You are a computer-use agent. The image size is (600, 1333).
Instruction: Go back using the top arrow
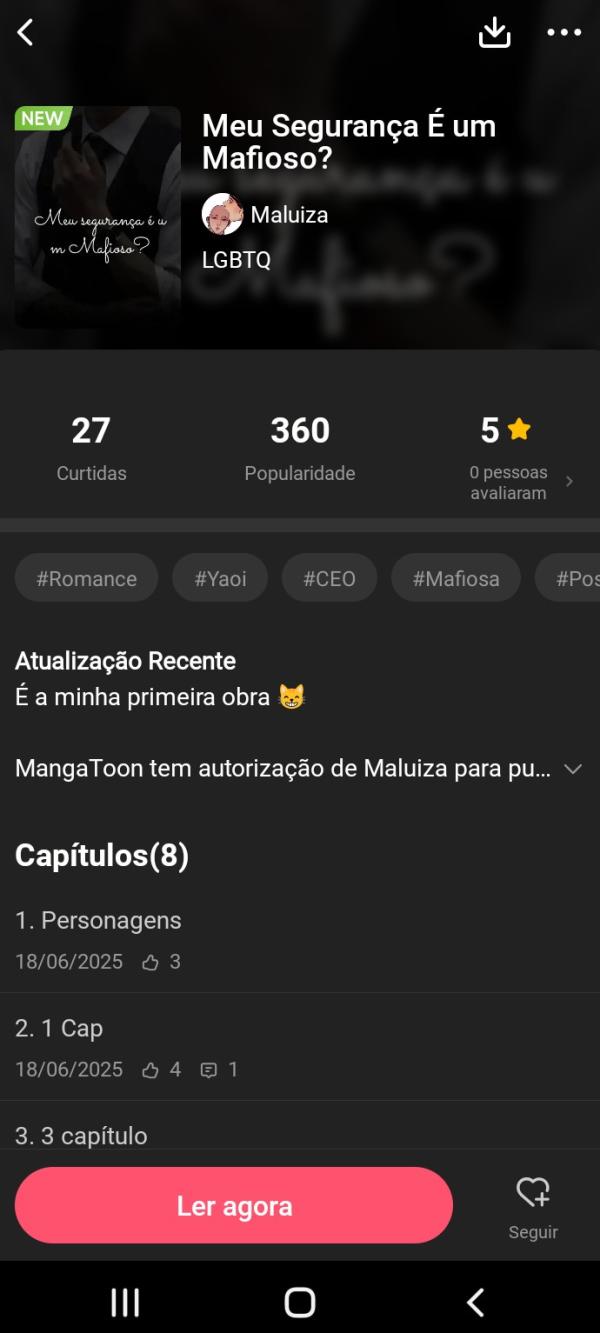[x=26, y=32]
